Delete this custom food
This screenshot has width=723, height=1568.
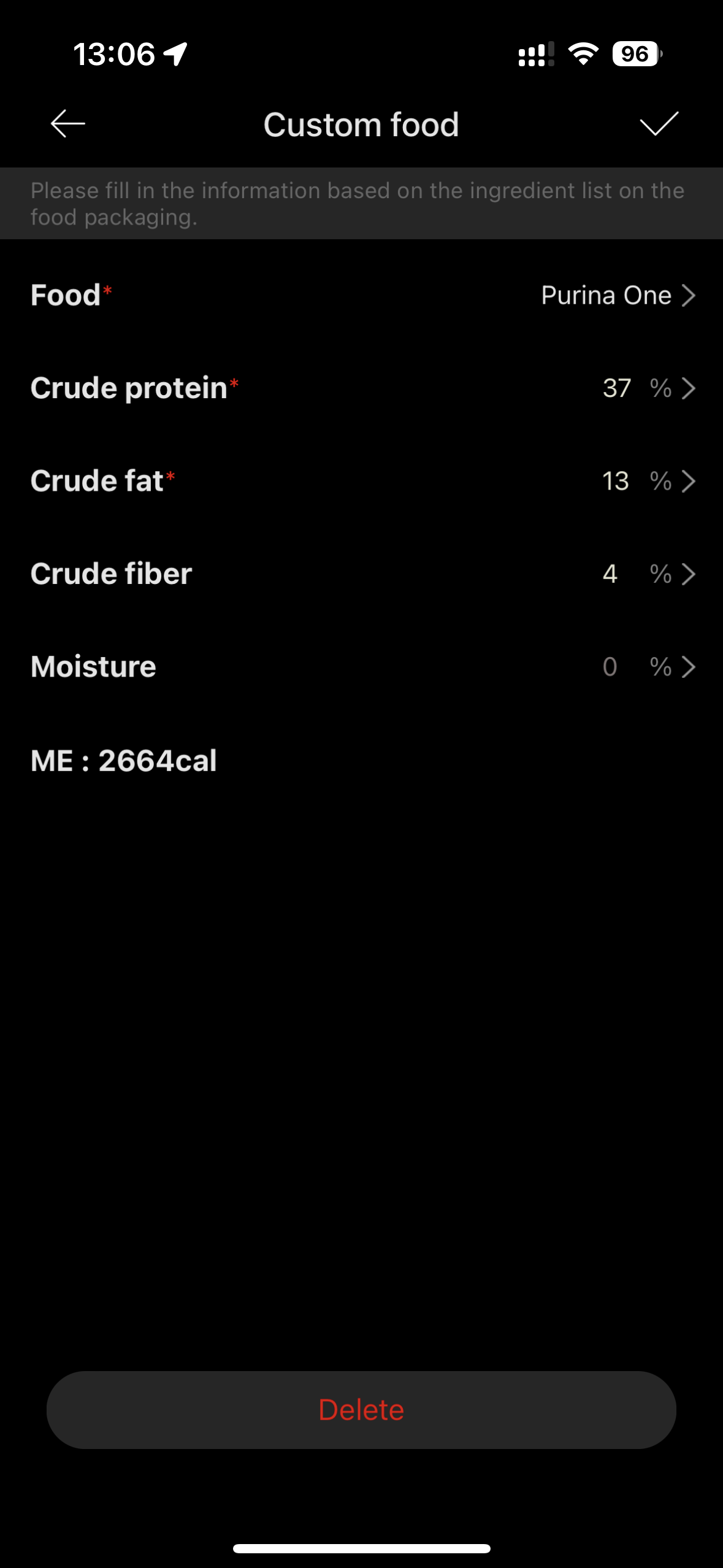(x=361, y=1410)
